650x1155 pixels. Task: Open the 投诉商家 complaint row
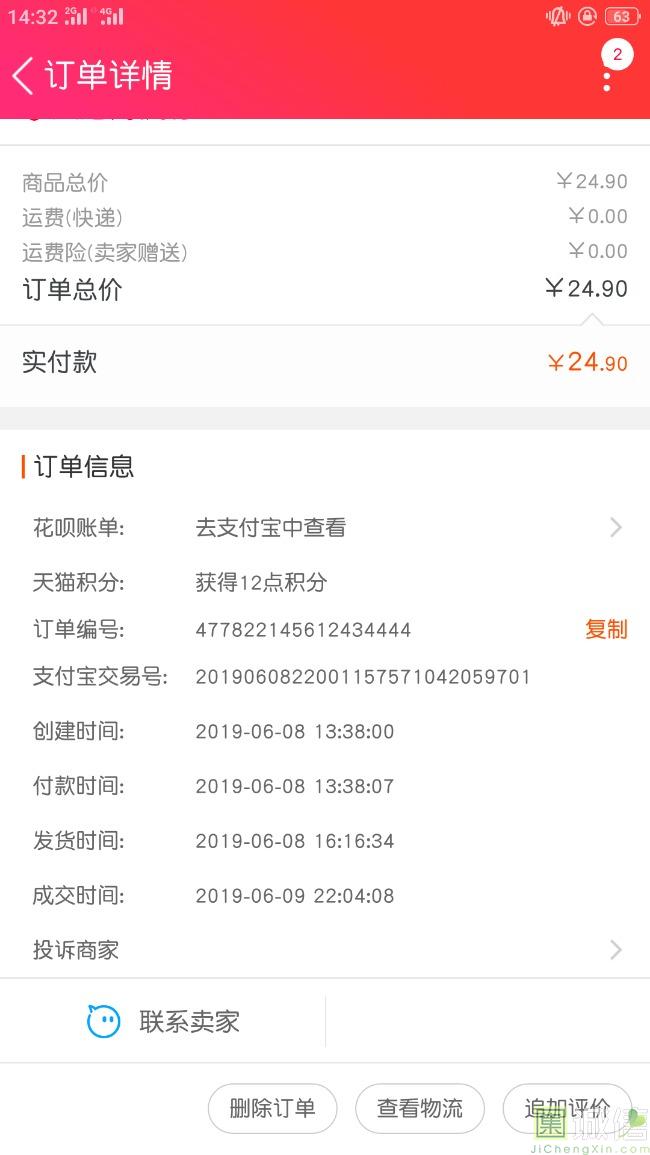tap(325, 949)
